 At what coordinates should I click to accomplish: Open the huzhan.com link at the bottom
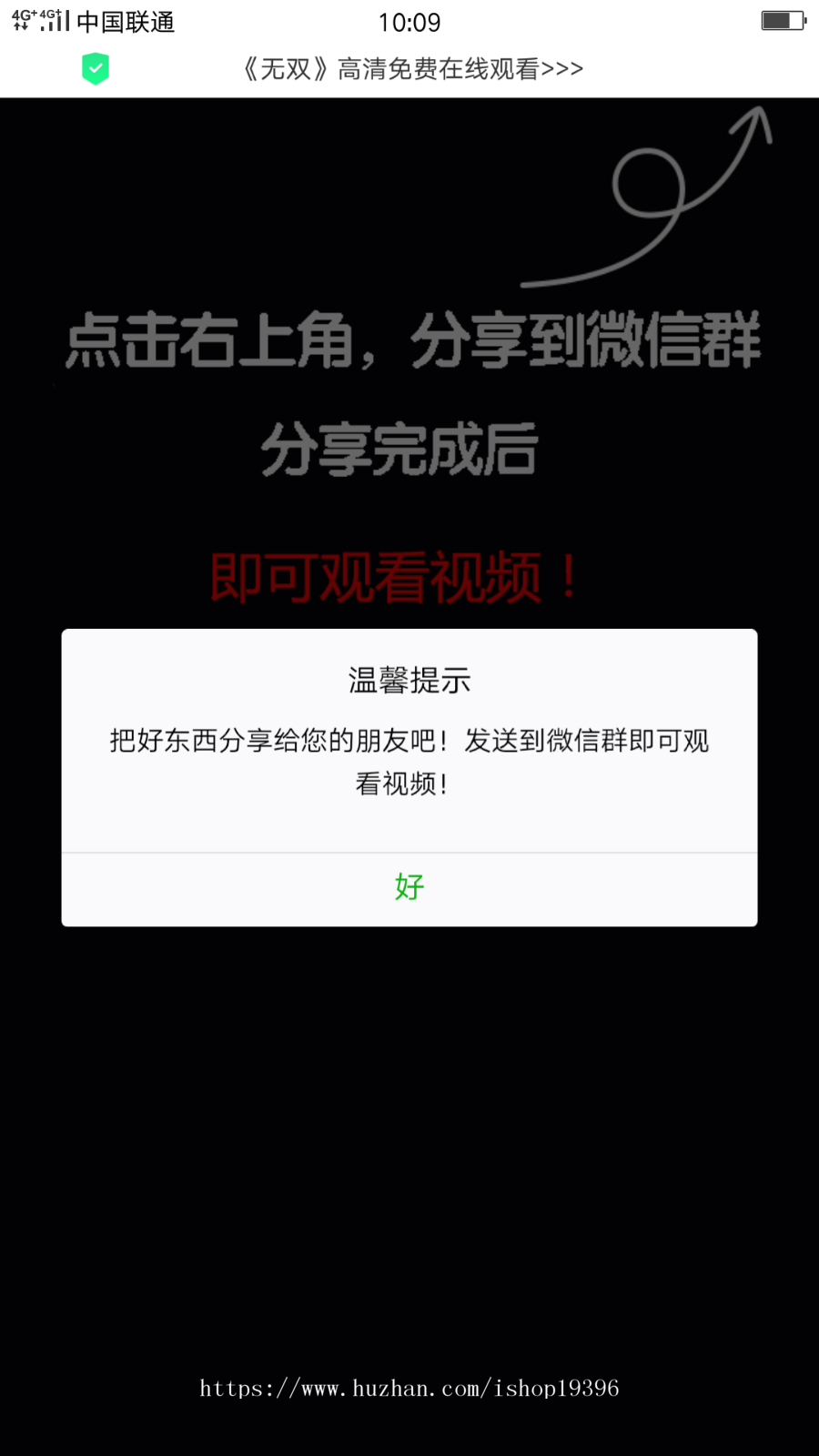pos(409,1389)
